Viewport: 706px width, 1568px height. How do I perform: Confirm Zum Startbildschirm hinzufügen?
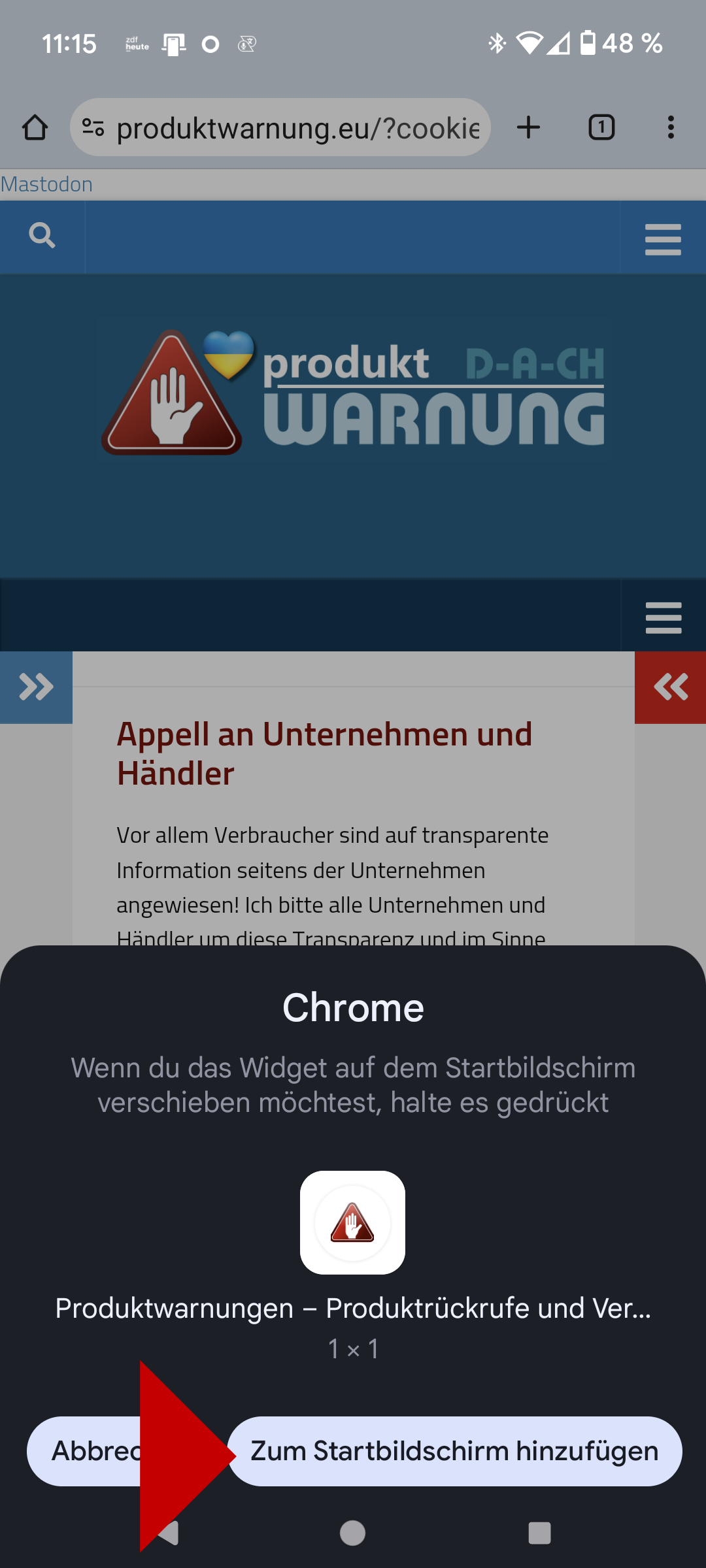click(454, 1451)
